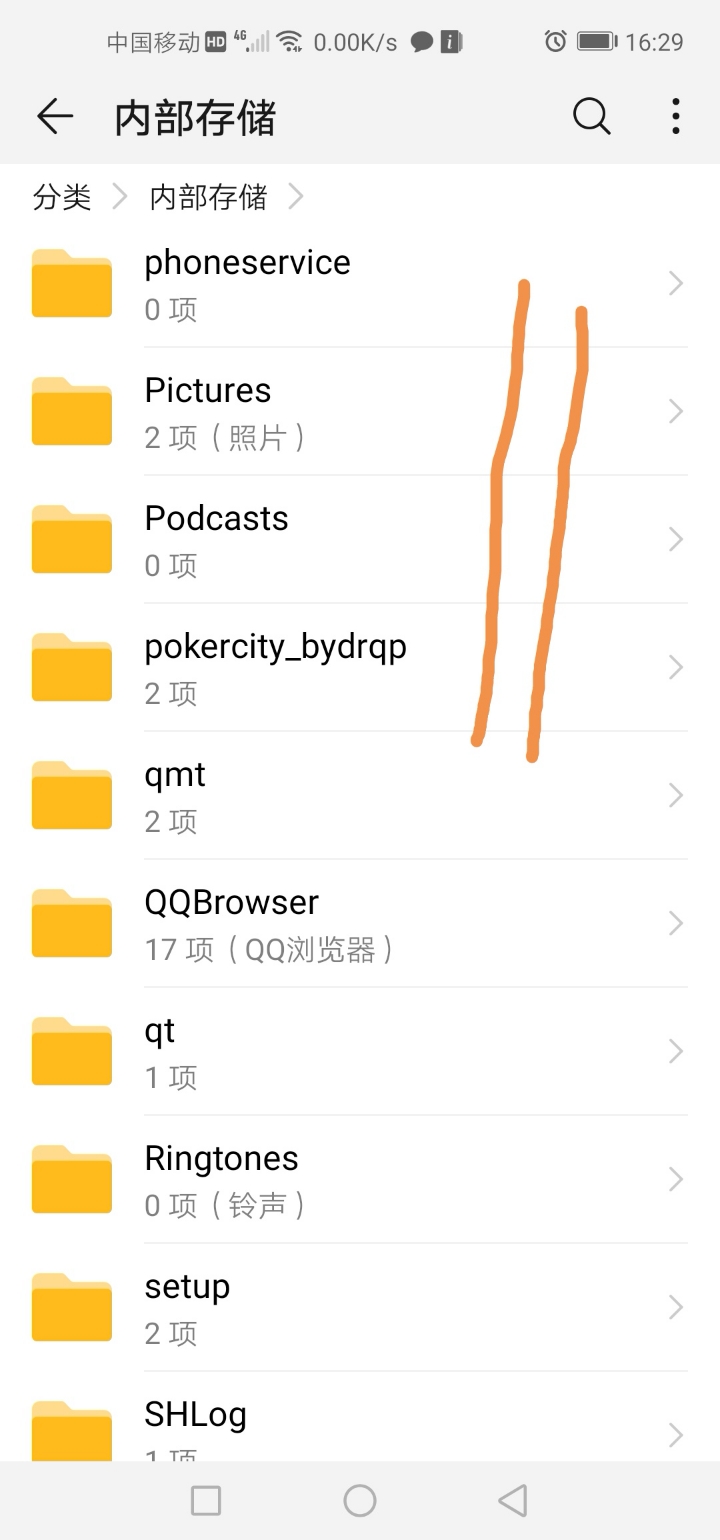Open the search magnifier icon
The image size is (720, 1540).
pos(591,117)
